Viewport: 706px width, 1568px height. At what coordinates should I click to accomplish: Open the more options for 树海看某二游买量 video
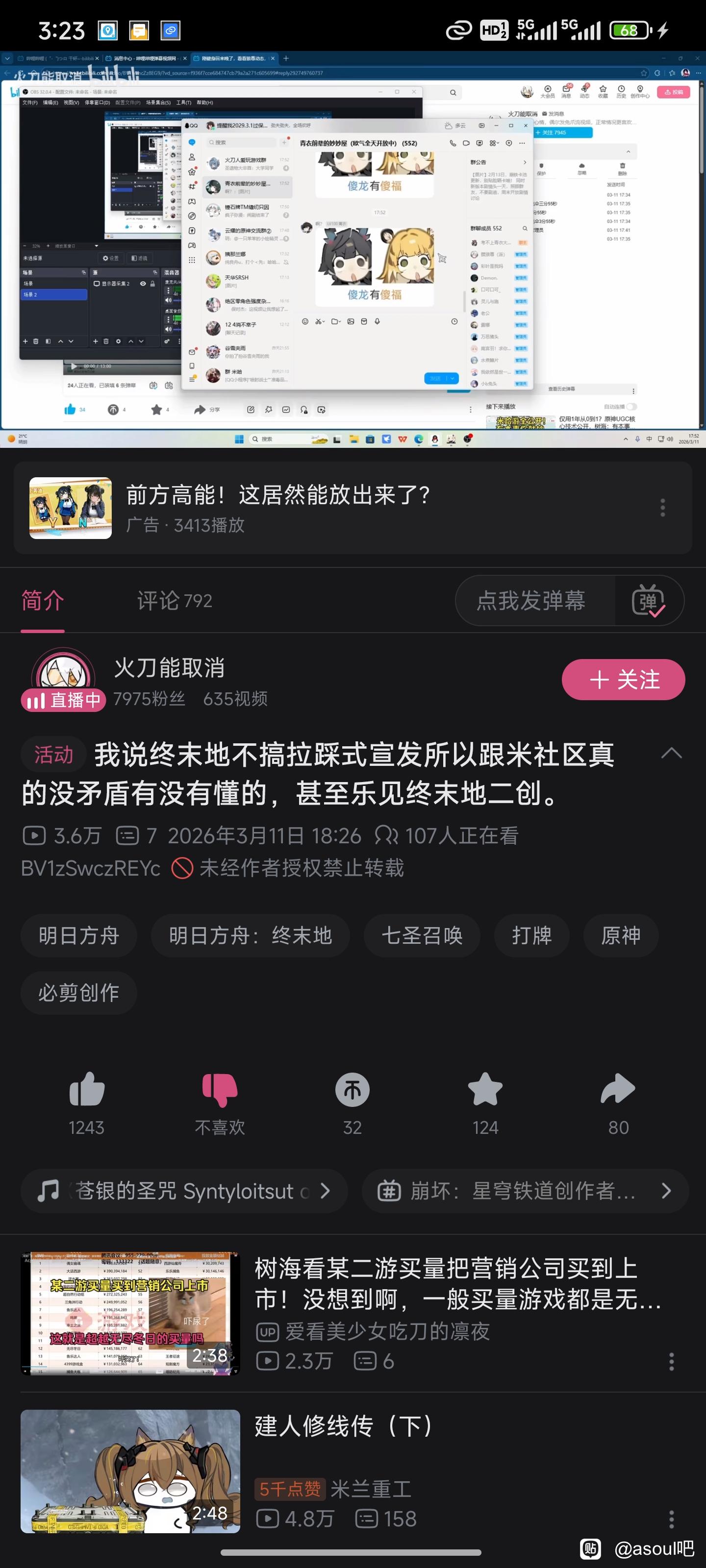point(671,1360)
